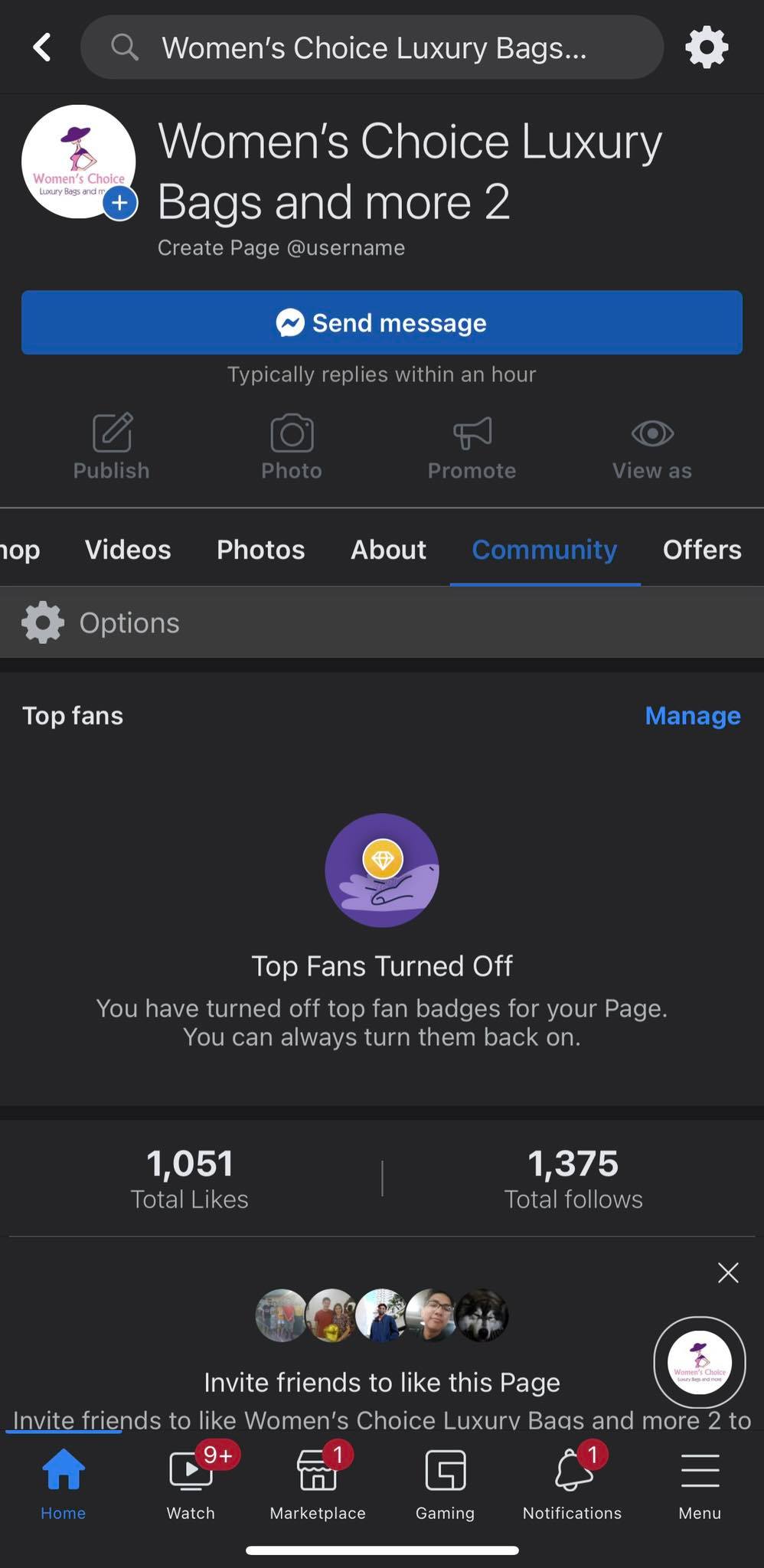Add a story from the profile picture
Screen dimensions: 764x1568
(x=119, y=203)
